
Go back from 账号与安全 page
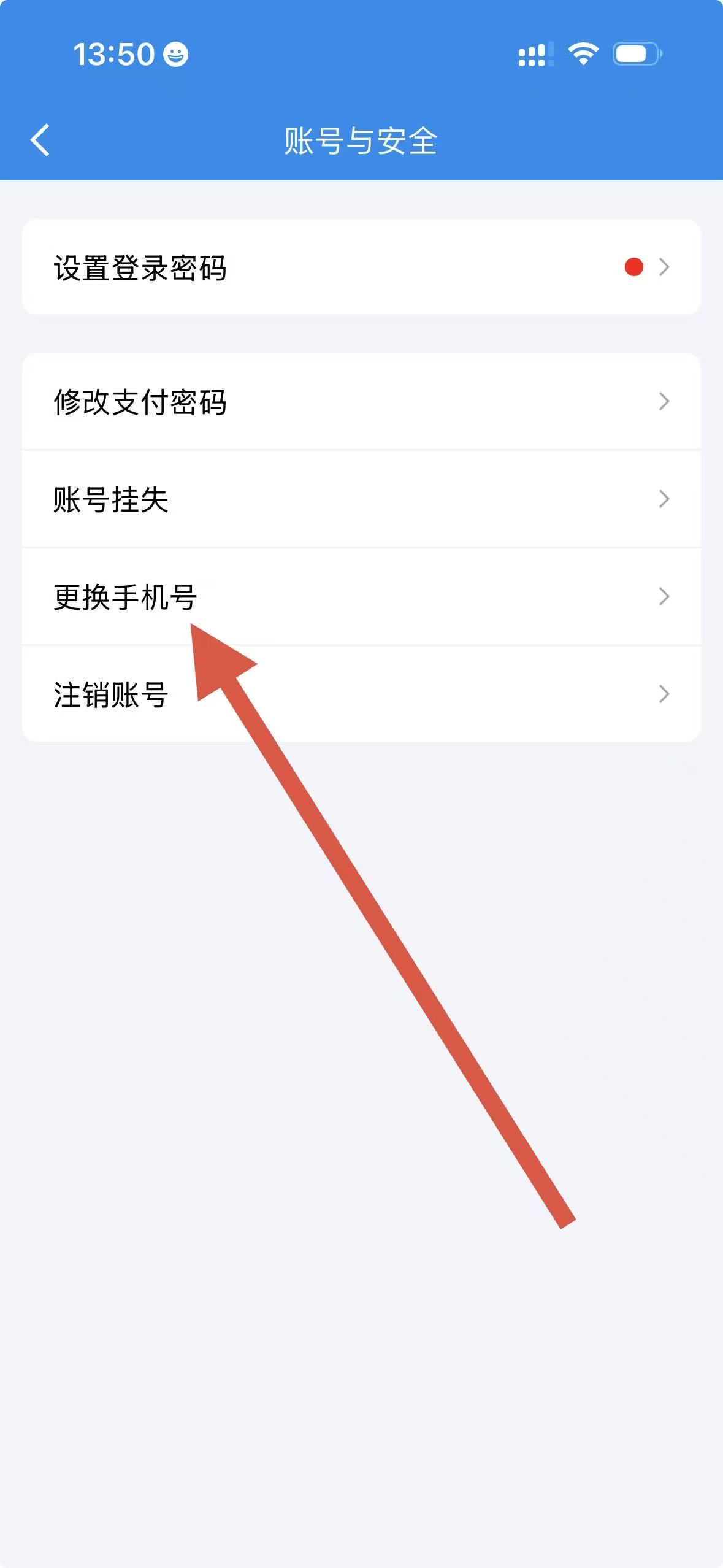coord(40,140)
